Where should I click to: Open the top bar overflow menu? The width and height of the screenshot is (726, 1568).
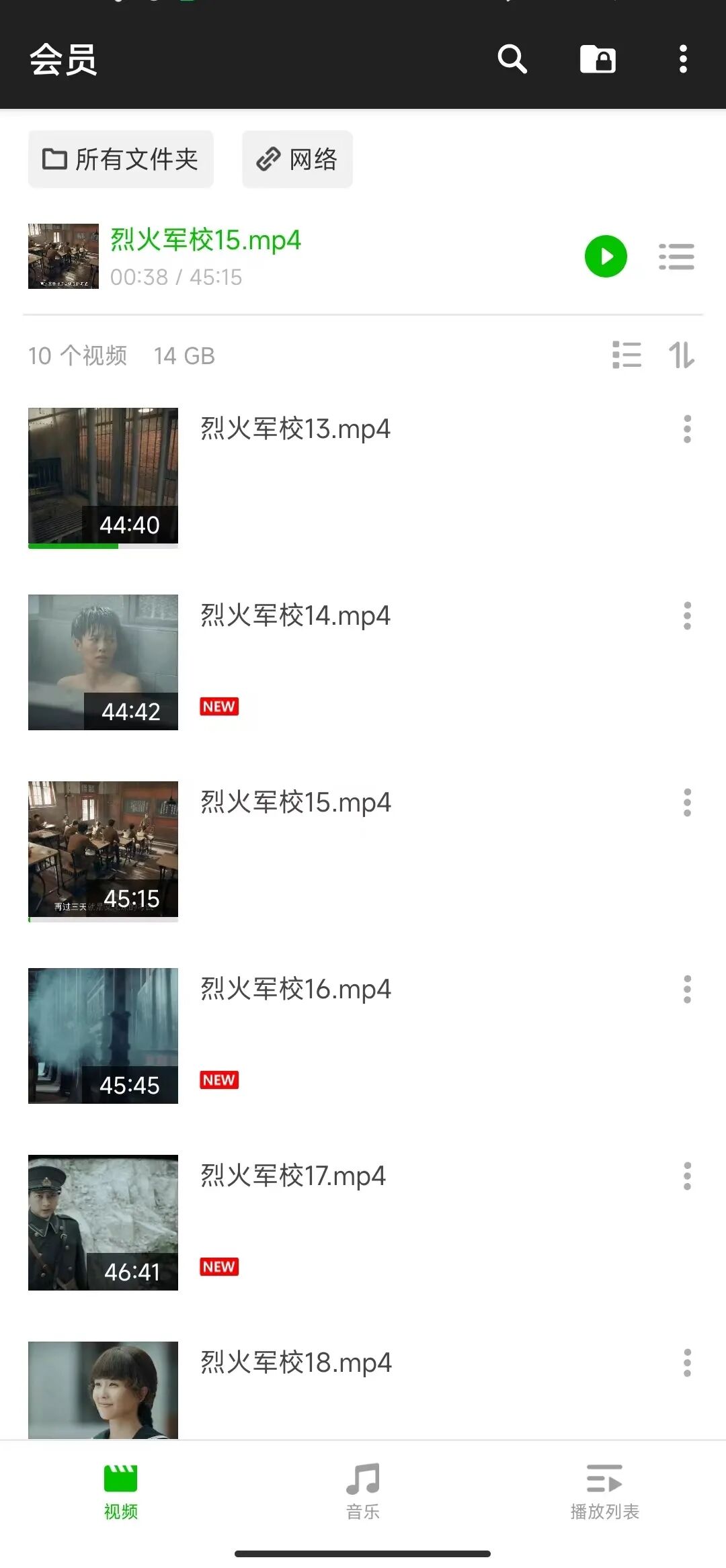683,59
